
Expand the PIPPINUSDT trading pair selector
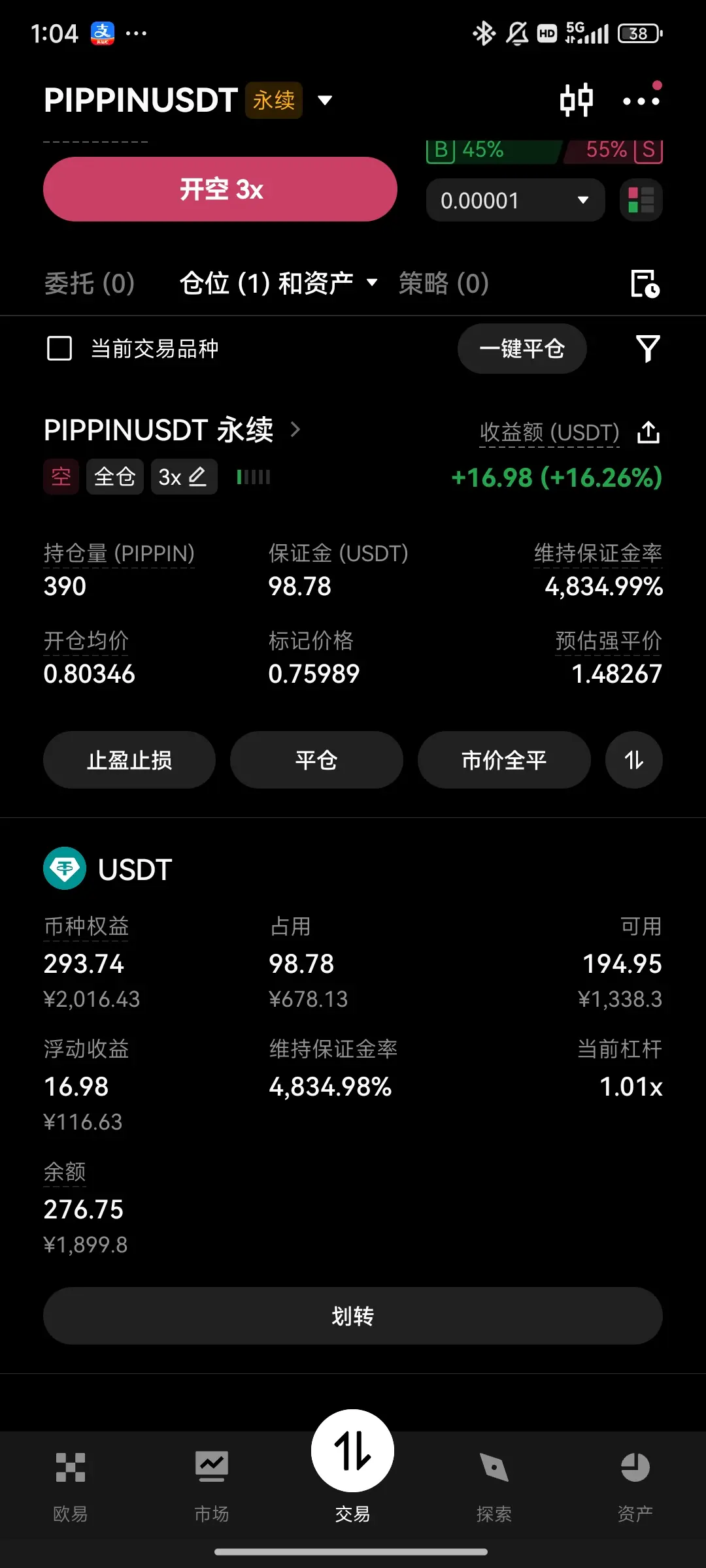click(325, 101)
